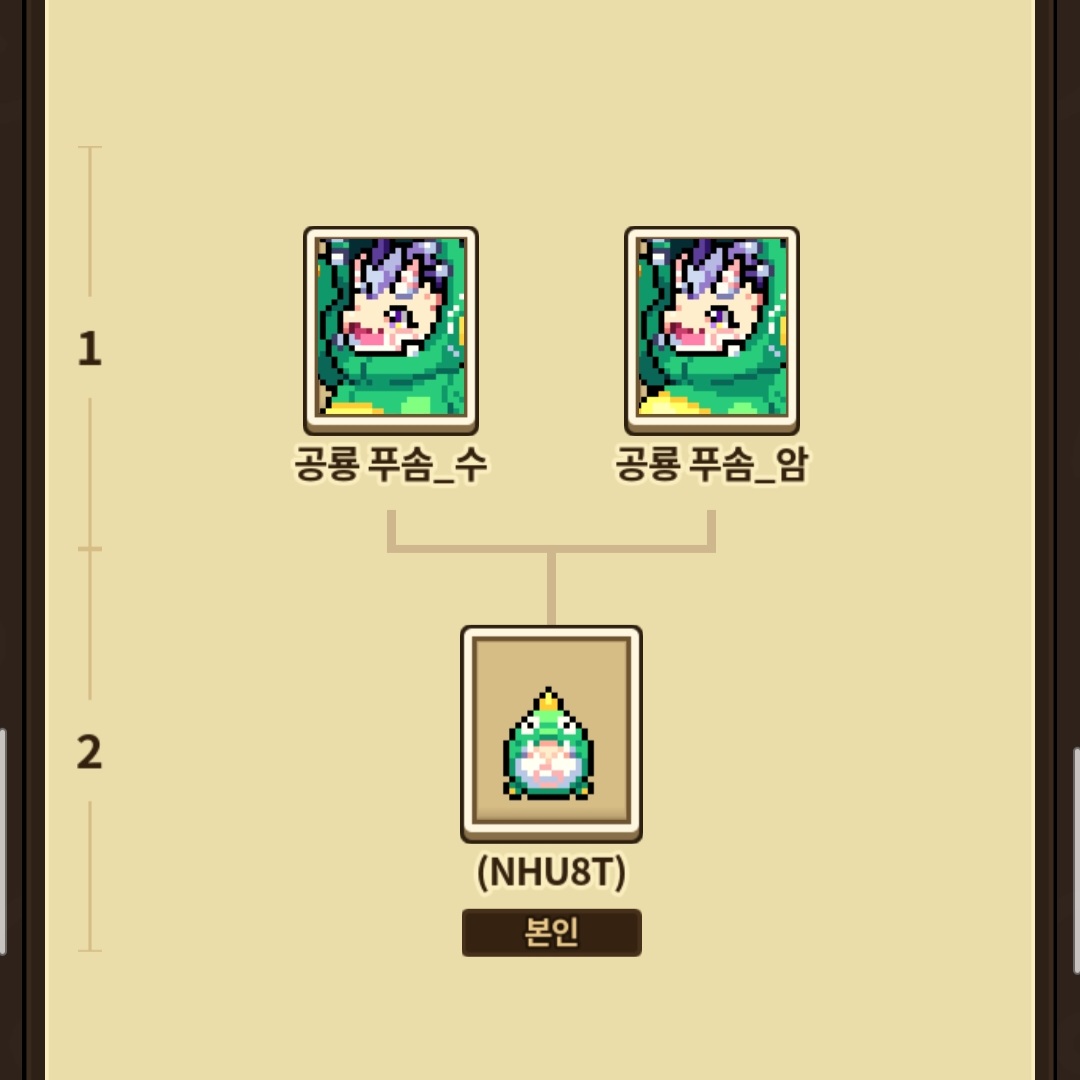Viewport: 1080px width, 1080px height.
Task: Select the NHU8T dinosuit pet card
Action: pyautogui.click(x=551, y=734)
